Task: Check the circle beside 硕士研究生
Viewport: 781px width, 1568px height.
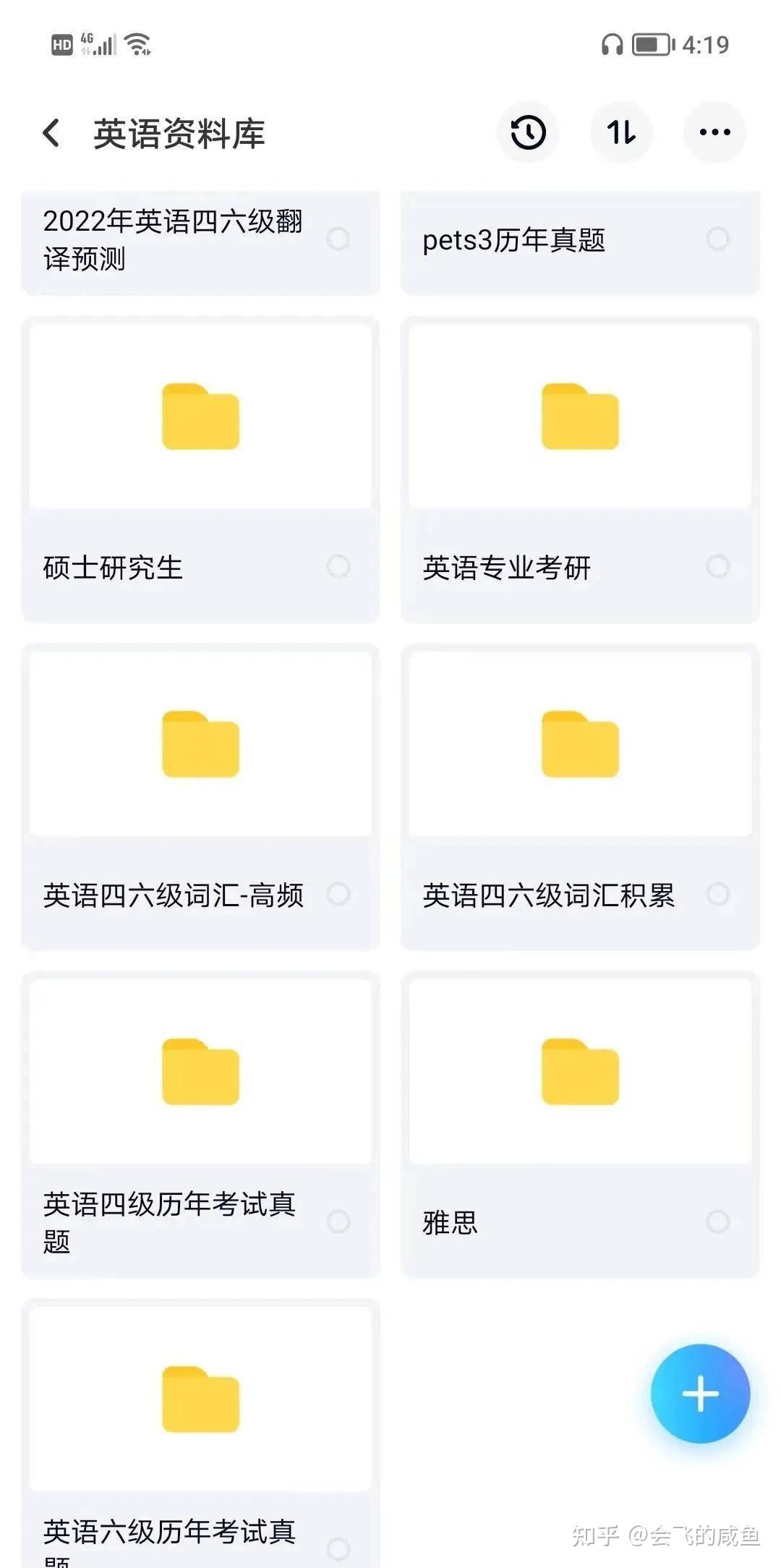Action: pyautogui.click(x=338, y=566)
